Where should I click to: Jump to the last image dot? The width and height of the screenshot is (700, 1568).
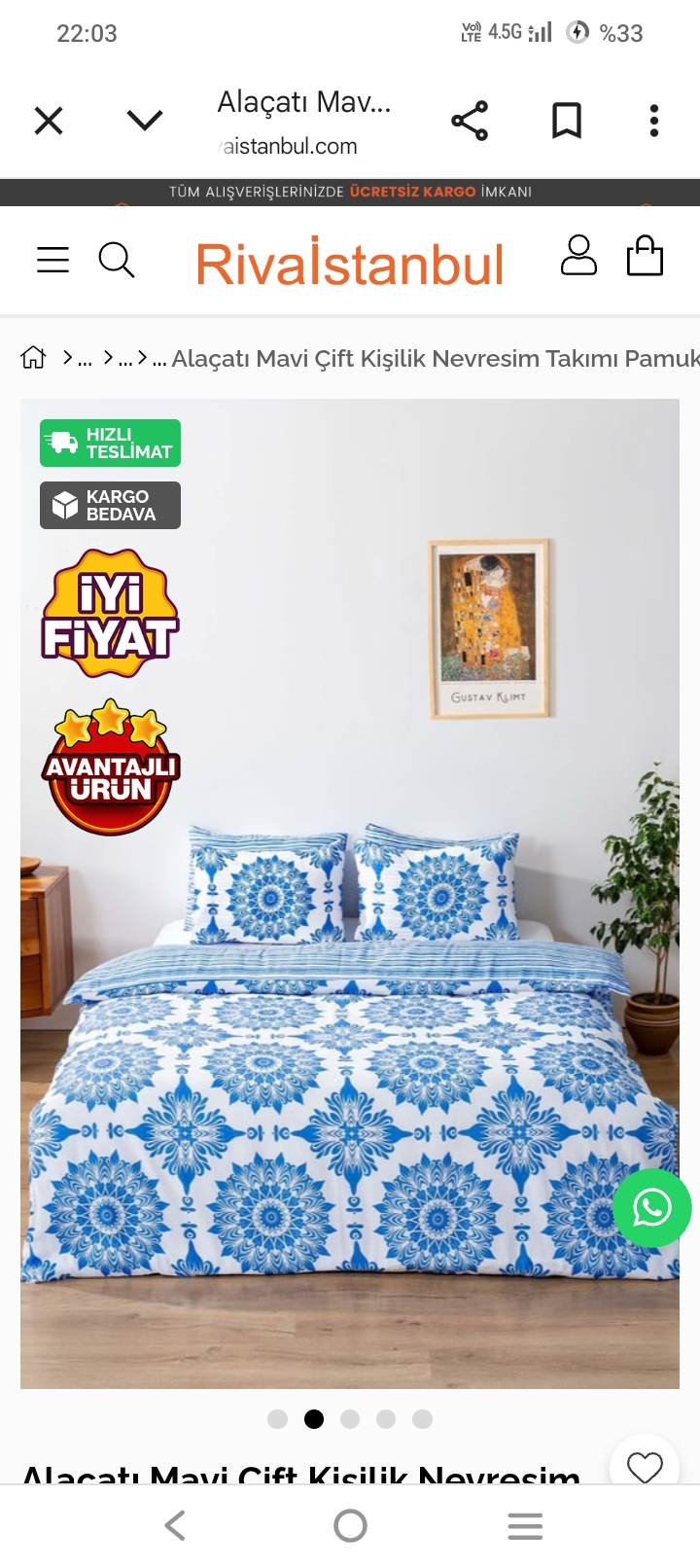pyautogui.click(x=422, y=1419)
